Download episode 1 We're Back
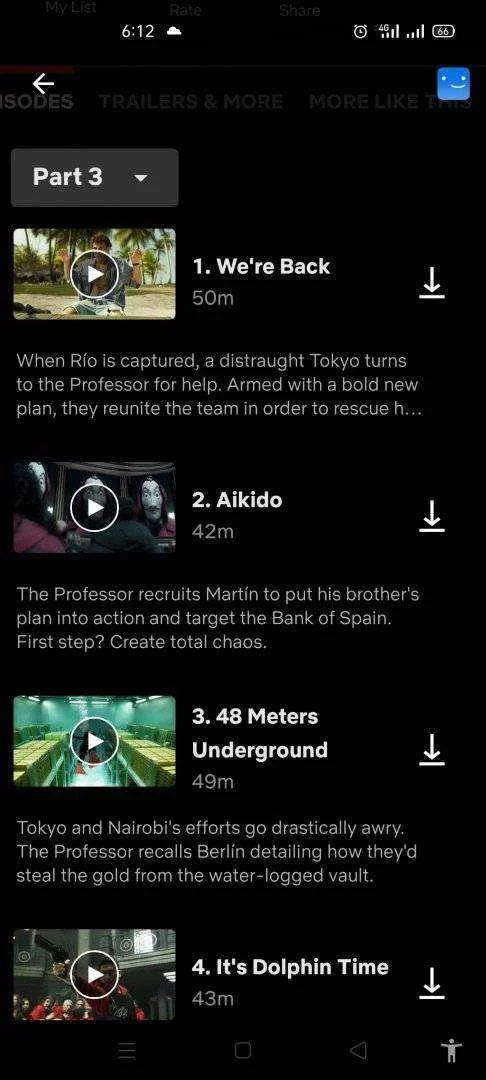This screenshot has width=486, height=1080. pyautogui.click(x=432, y=282)
